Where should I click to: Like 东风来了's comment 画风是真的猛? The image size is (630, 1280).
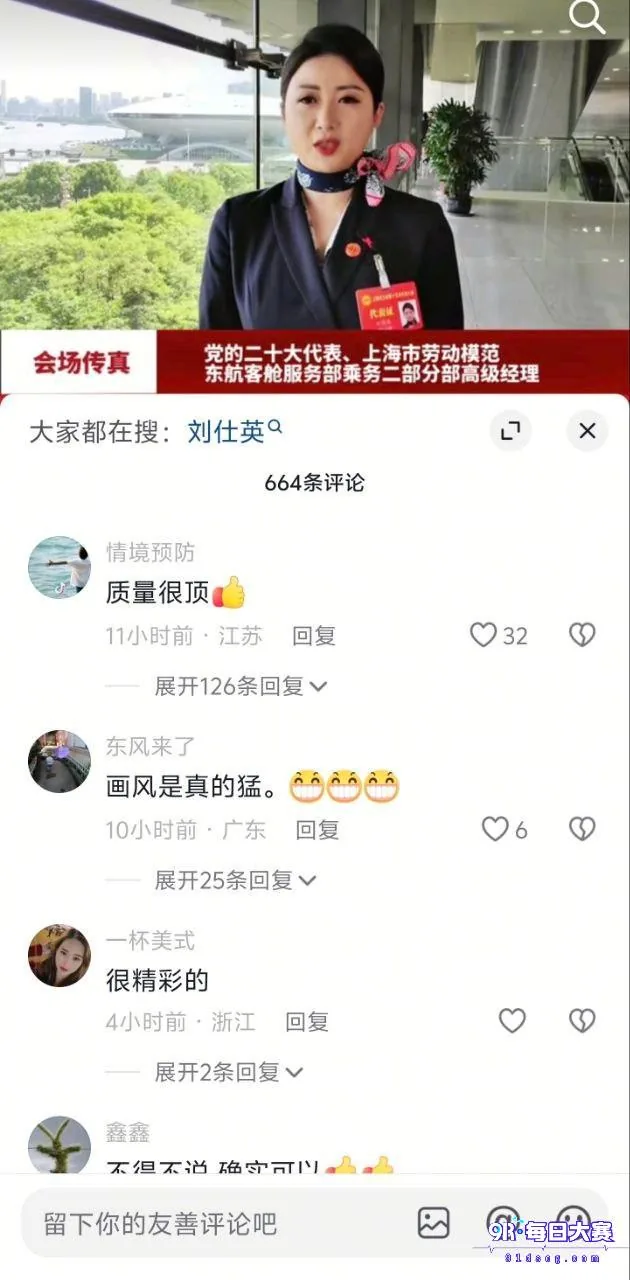pos(495,829)
